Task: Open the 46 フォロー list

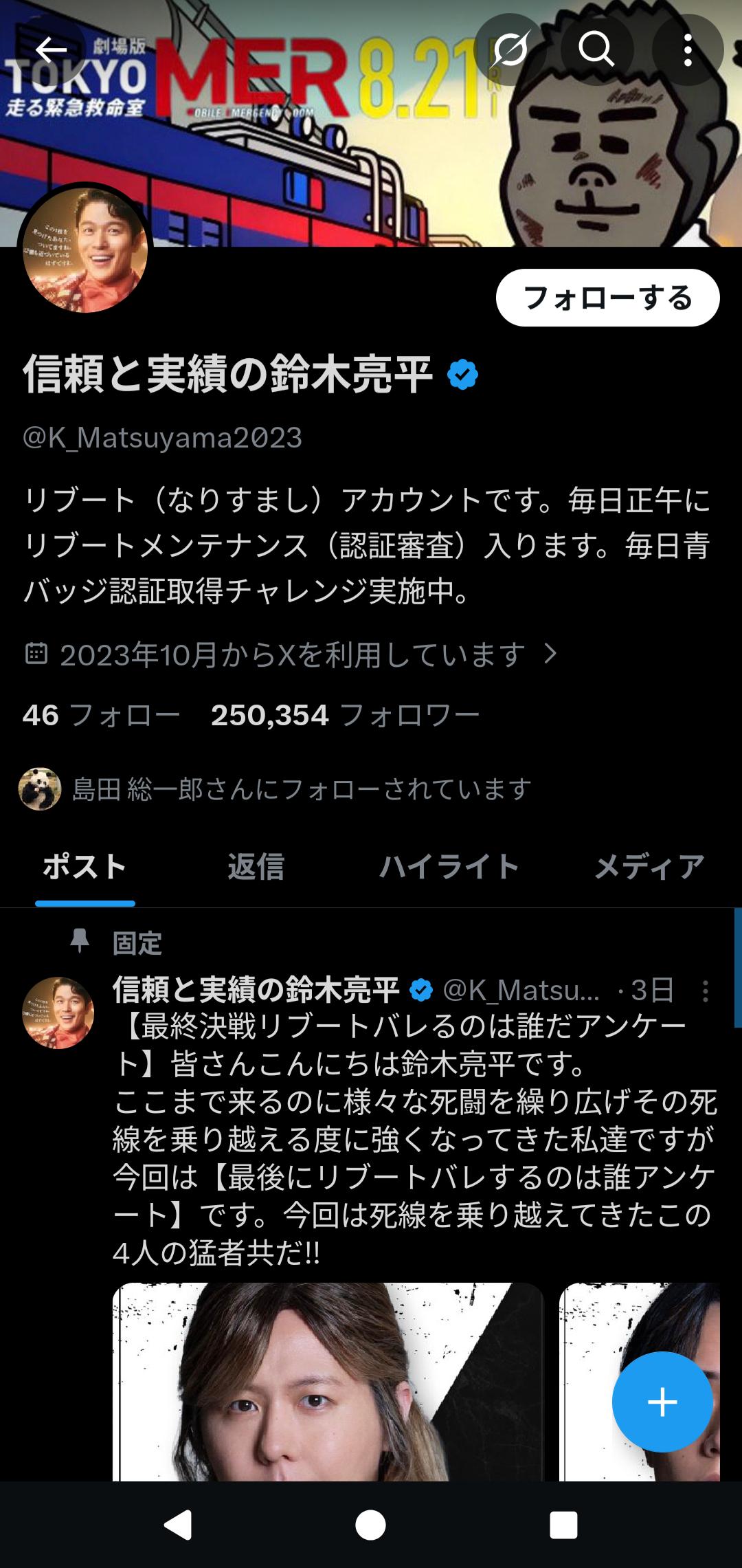Action: (101, 716)
